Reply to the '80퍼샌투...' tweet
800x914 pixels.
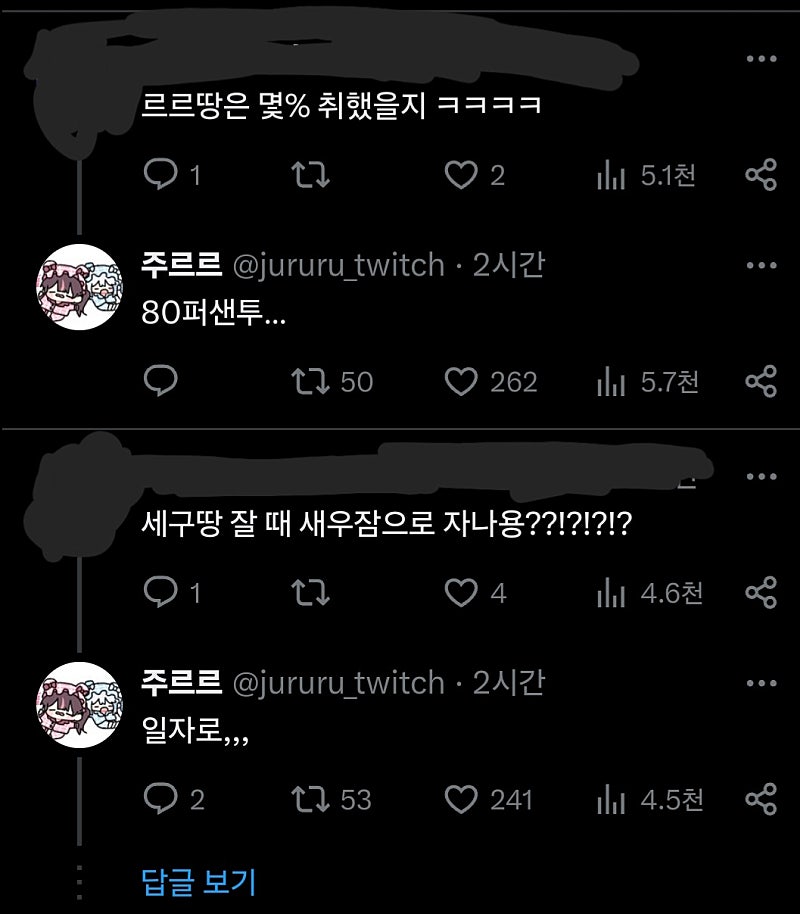161,380
